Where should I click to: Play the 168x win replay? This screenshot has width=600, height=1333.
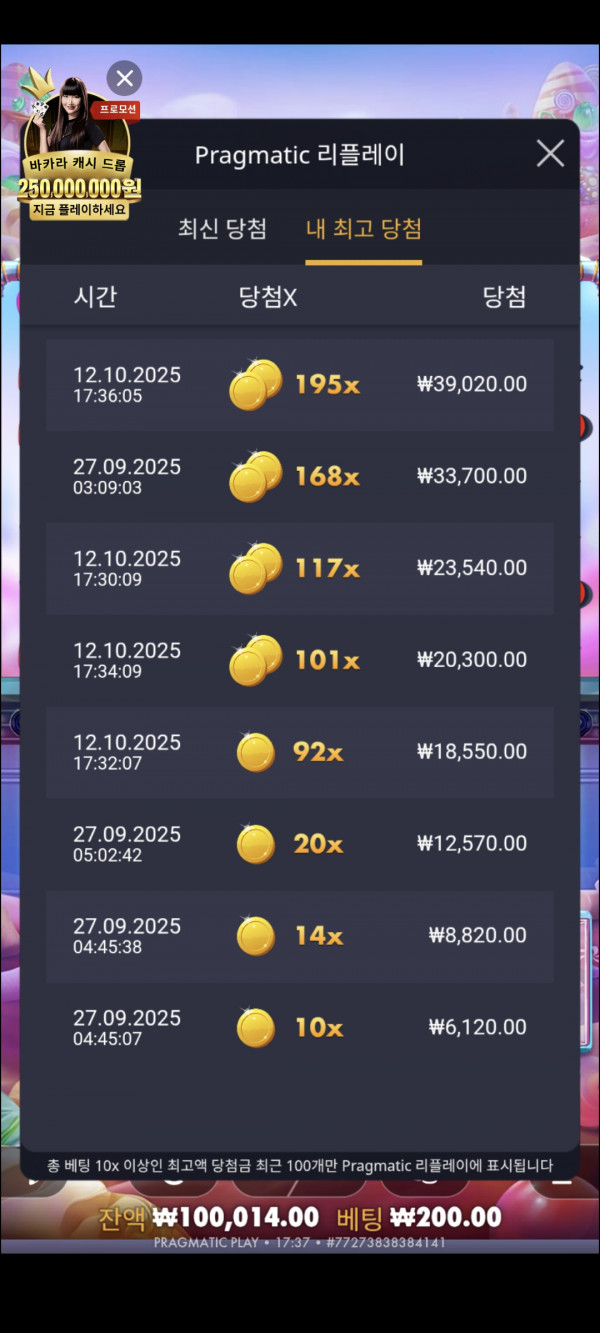[300, 477]
